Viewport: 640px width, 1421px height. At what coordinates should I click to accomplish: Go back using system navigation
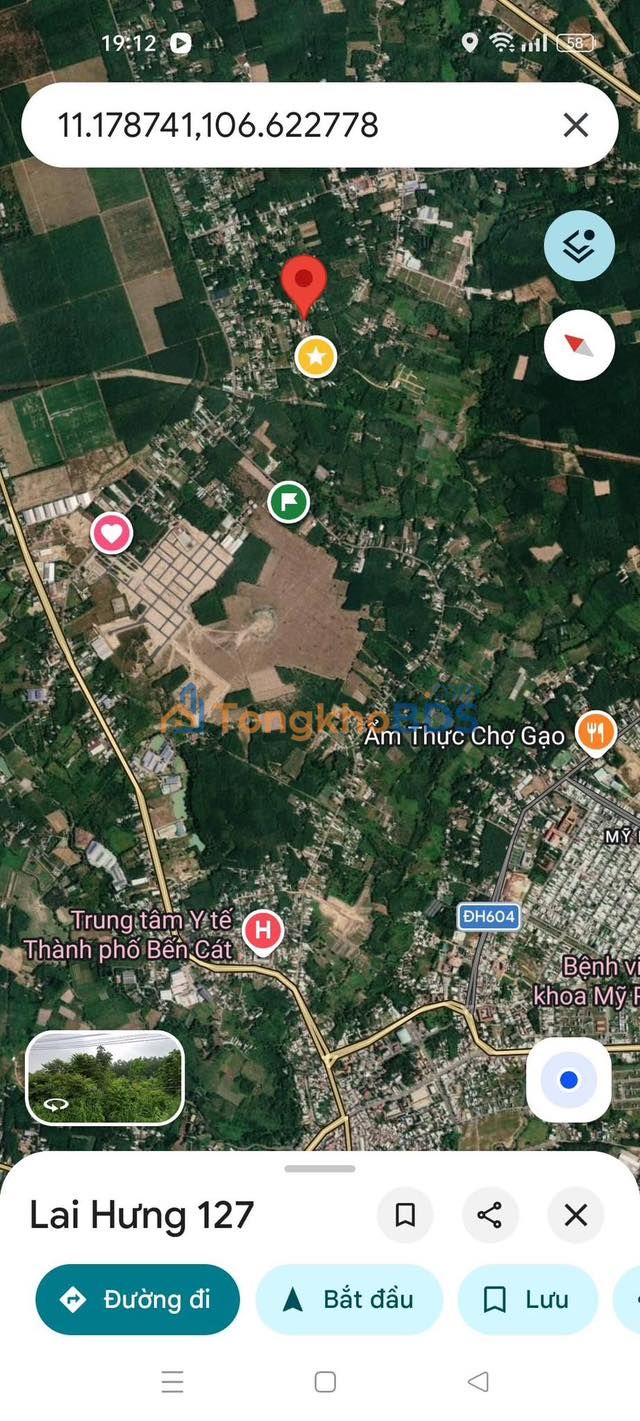(478, 1382)
